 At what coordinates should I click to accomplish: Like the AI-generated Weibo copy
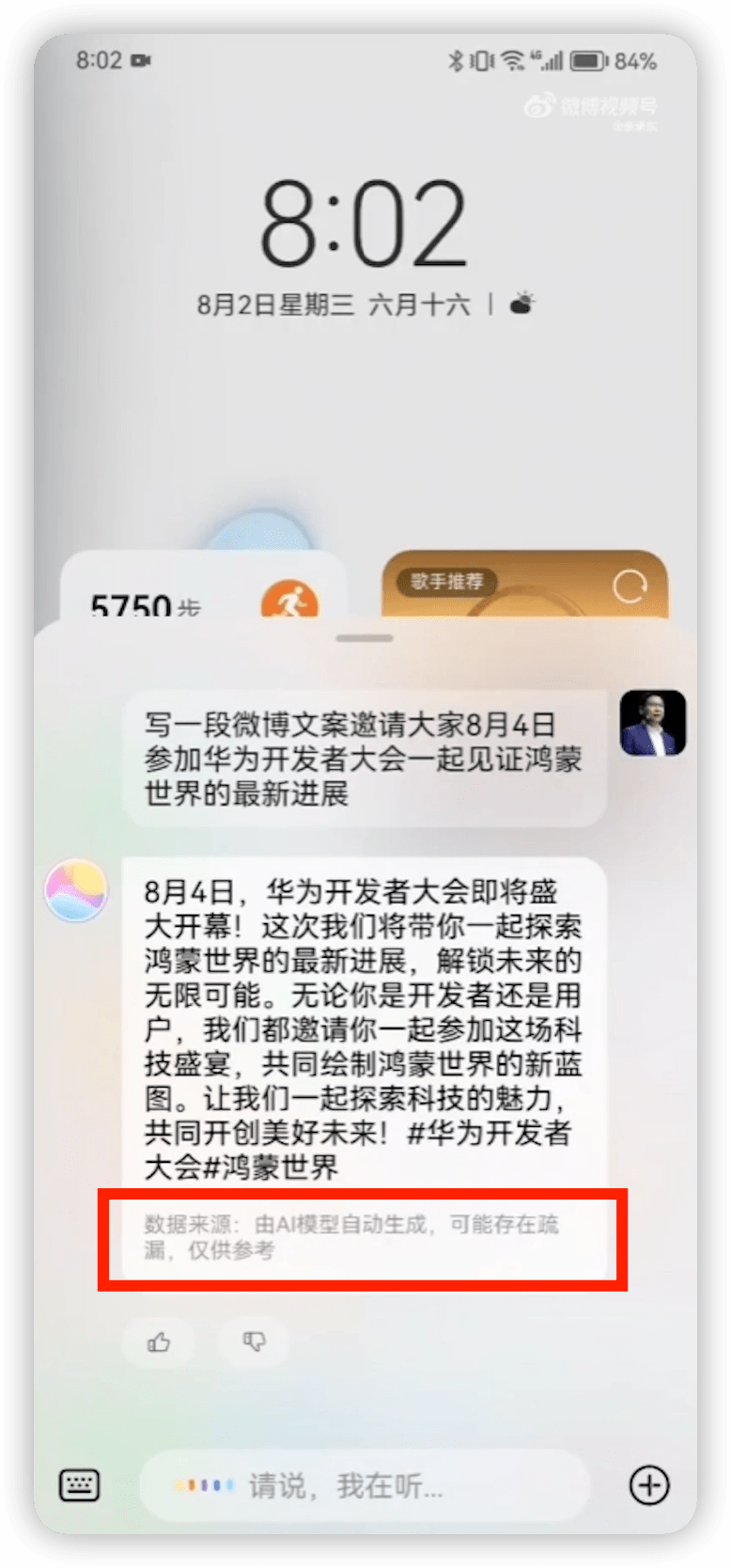(x=159, y=1341)
